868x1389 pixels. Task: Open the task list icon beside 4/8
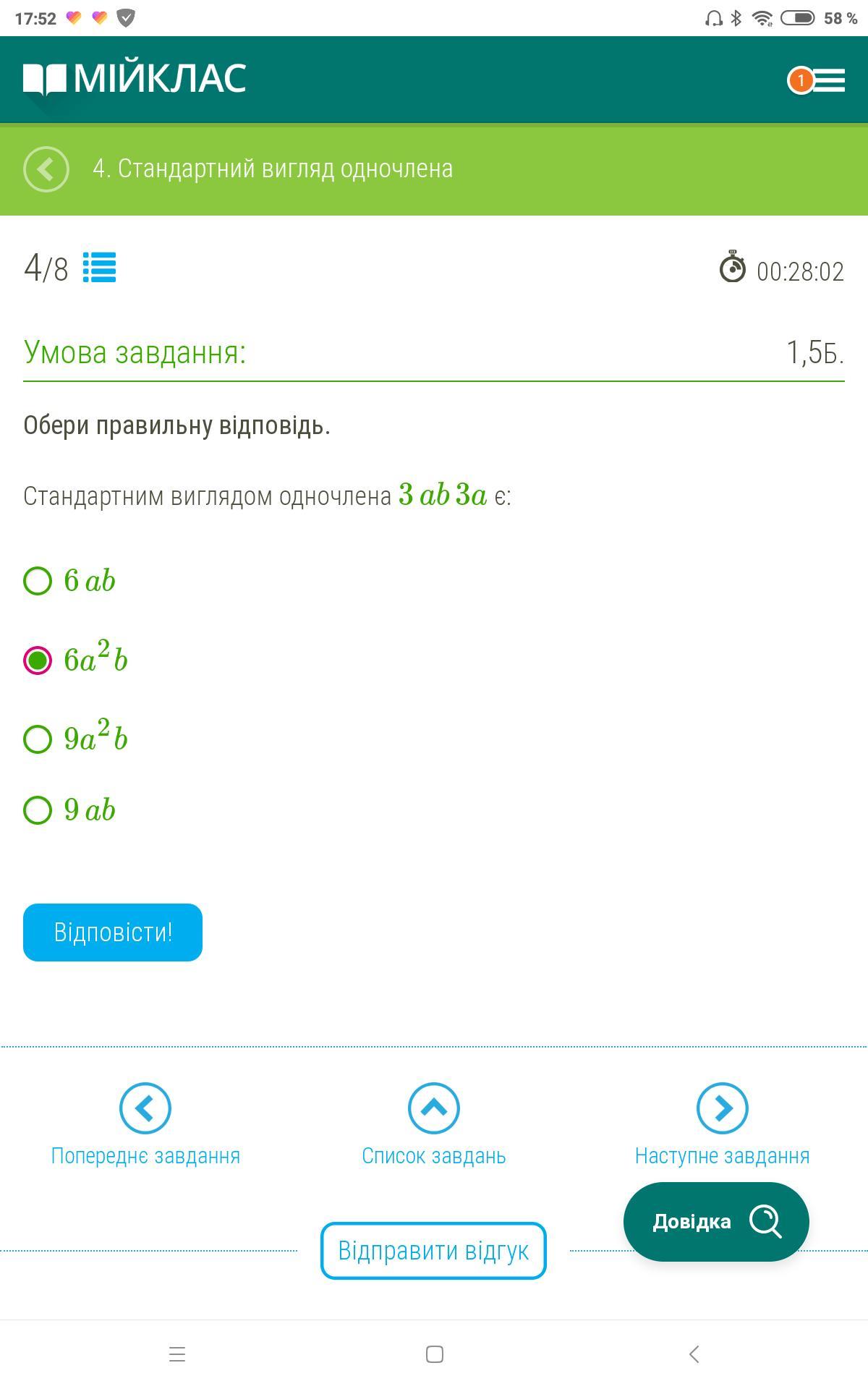coord(99,268)
